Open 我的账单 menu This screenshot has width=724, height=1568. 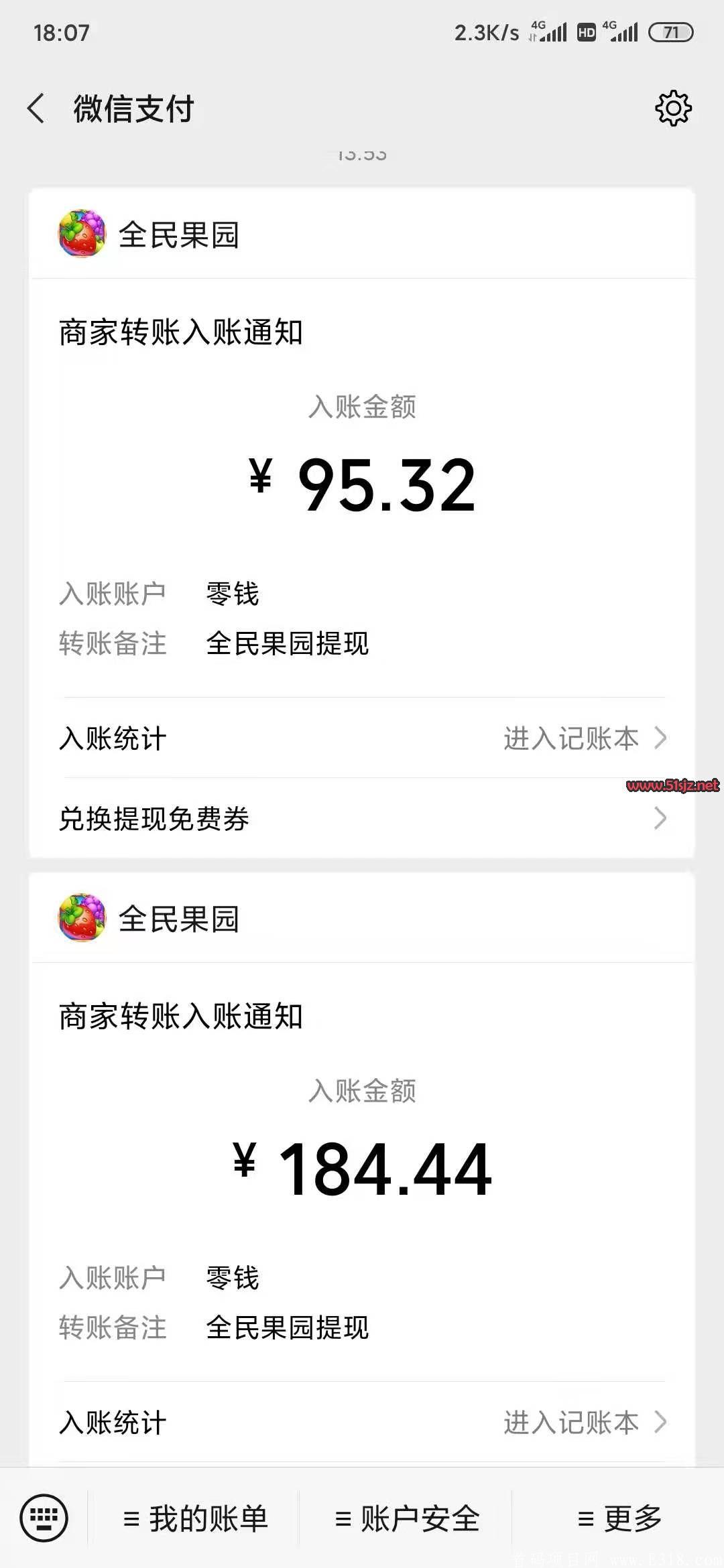pyautogui.click(x=195, y=1518)
